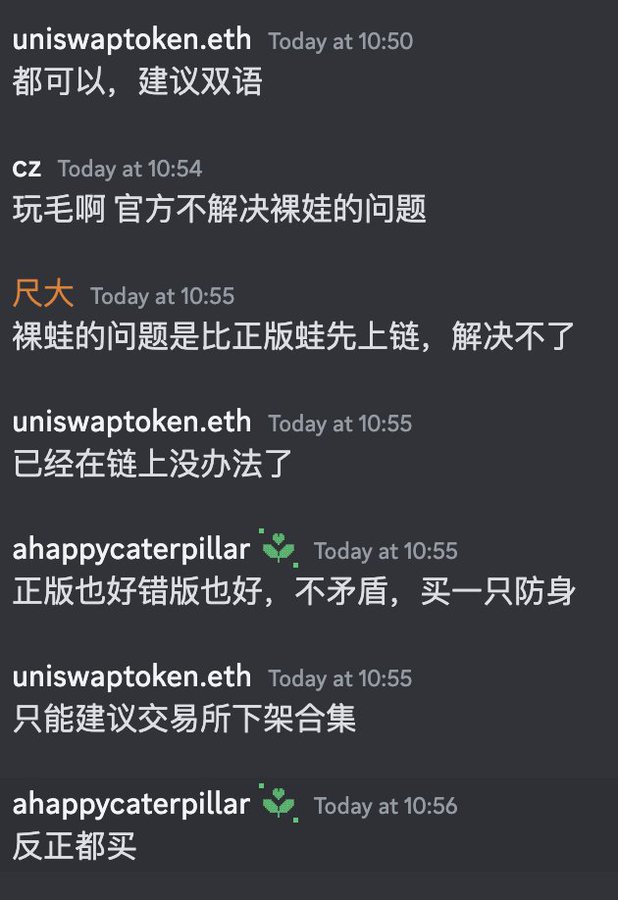Tap ahappycaterpillar's name above 买一只防身 message

coord(131,549)
